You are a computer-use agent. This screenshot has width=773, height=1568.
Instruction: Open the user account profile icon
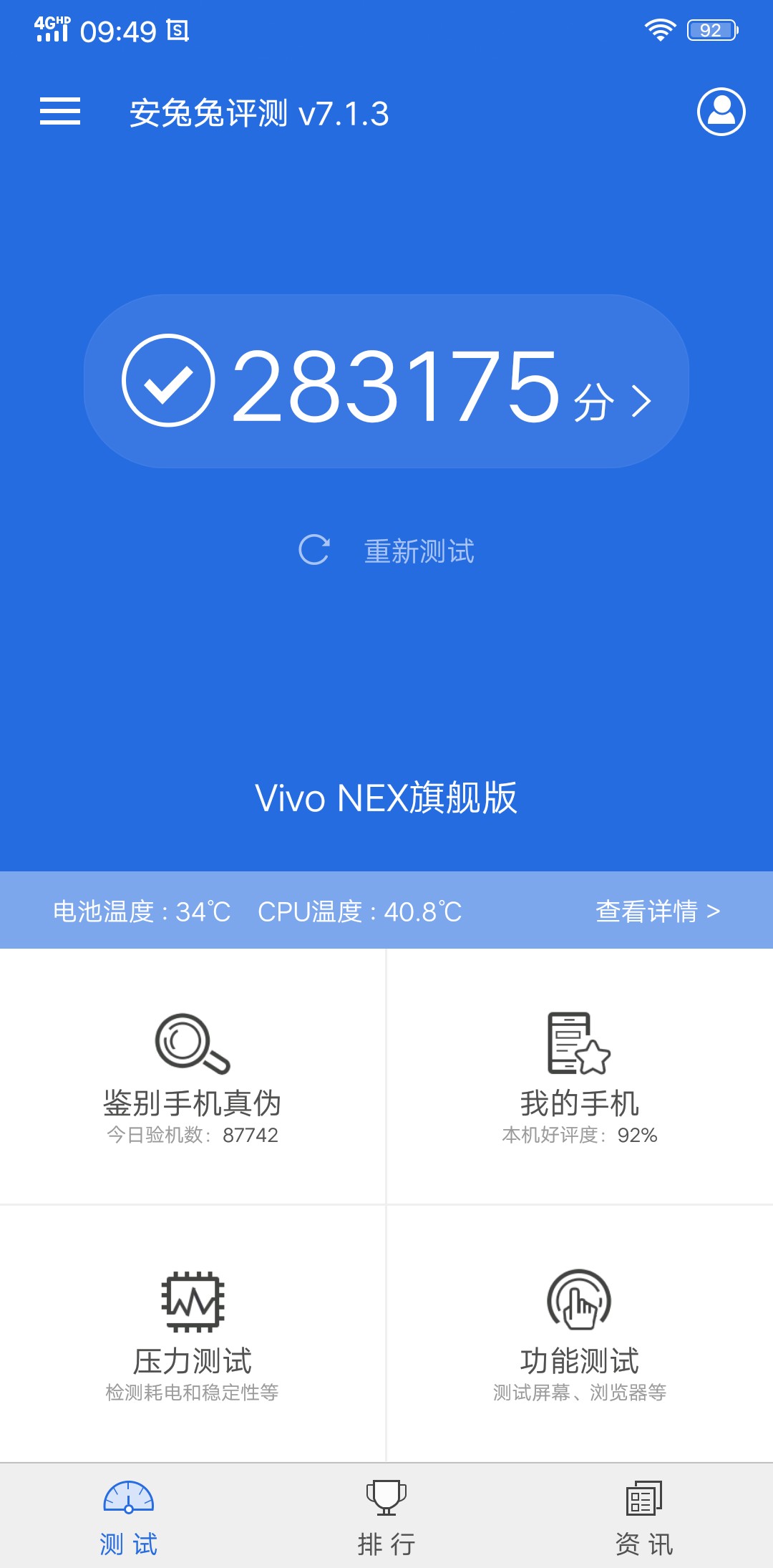721,111
